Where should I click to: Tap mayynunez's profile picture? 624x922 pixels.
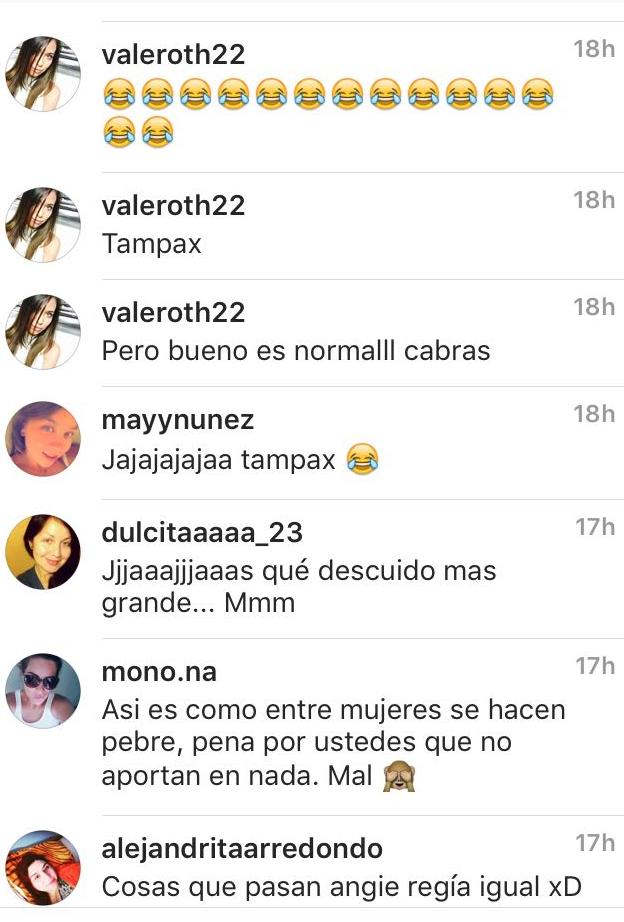(42, 439)
